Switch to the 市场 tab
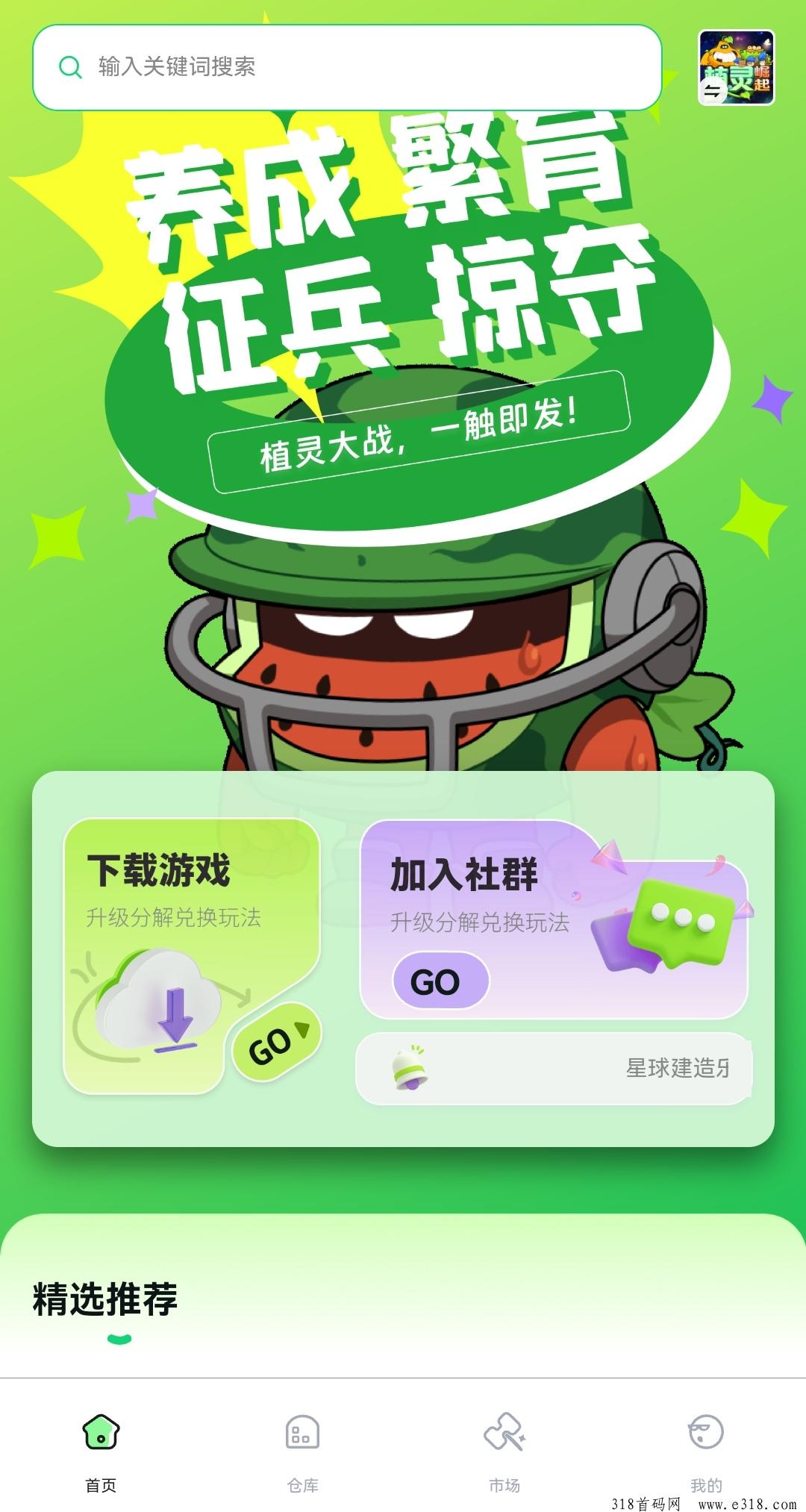This screenshot has height=1512, width=806. click(x=504, y=1452)
